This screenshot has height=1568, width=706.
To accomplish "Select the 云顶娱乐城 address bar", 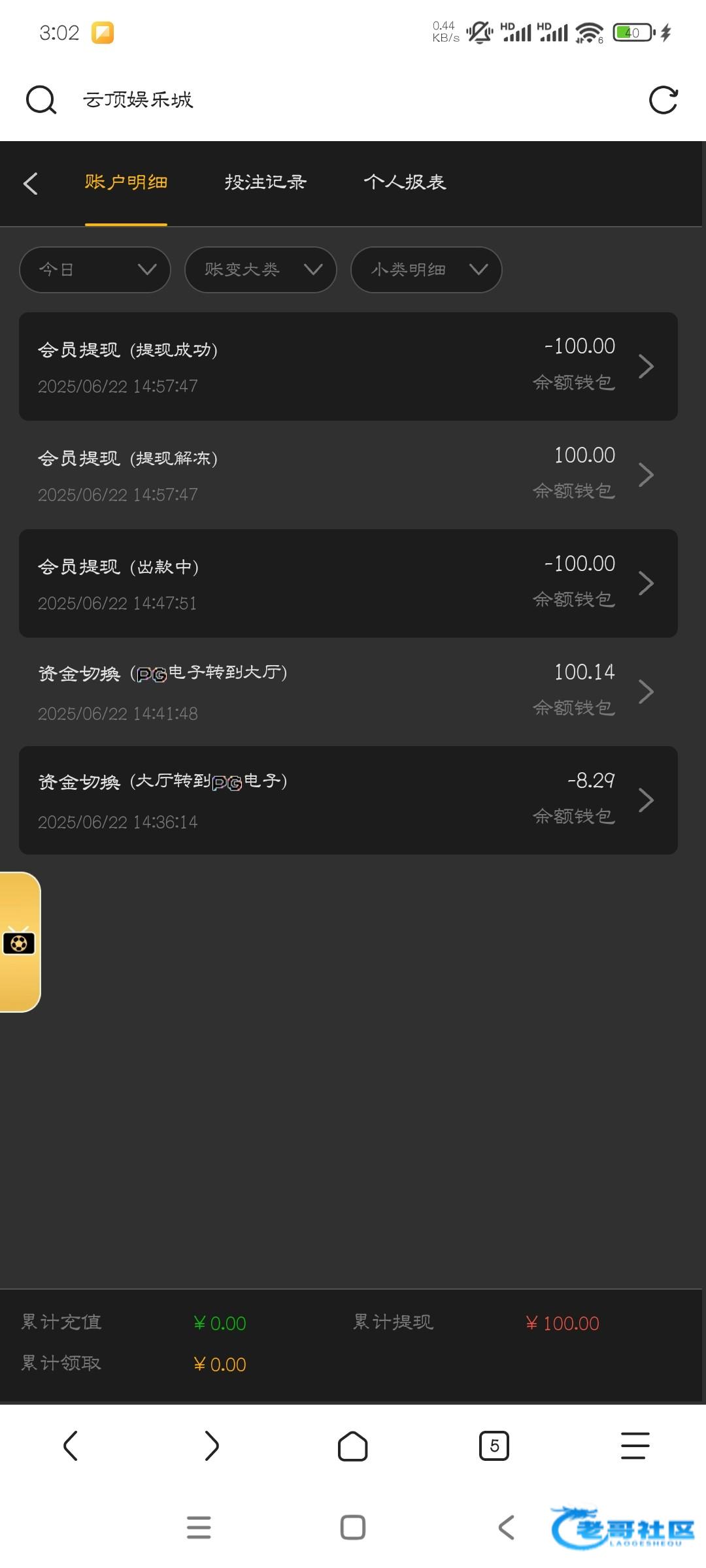I will (x=327, y=100).
